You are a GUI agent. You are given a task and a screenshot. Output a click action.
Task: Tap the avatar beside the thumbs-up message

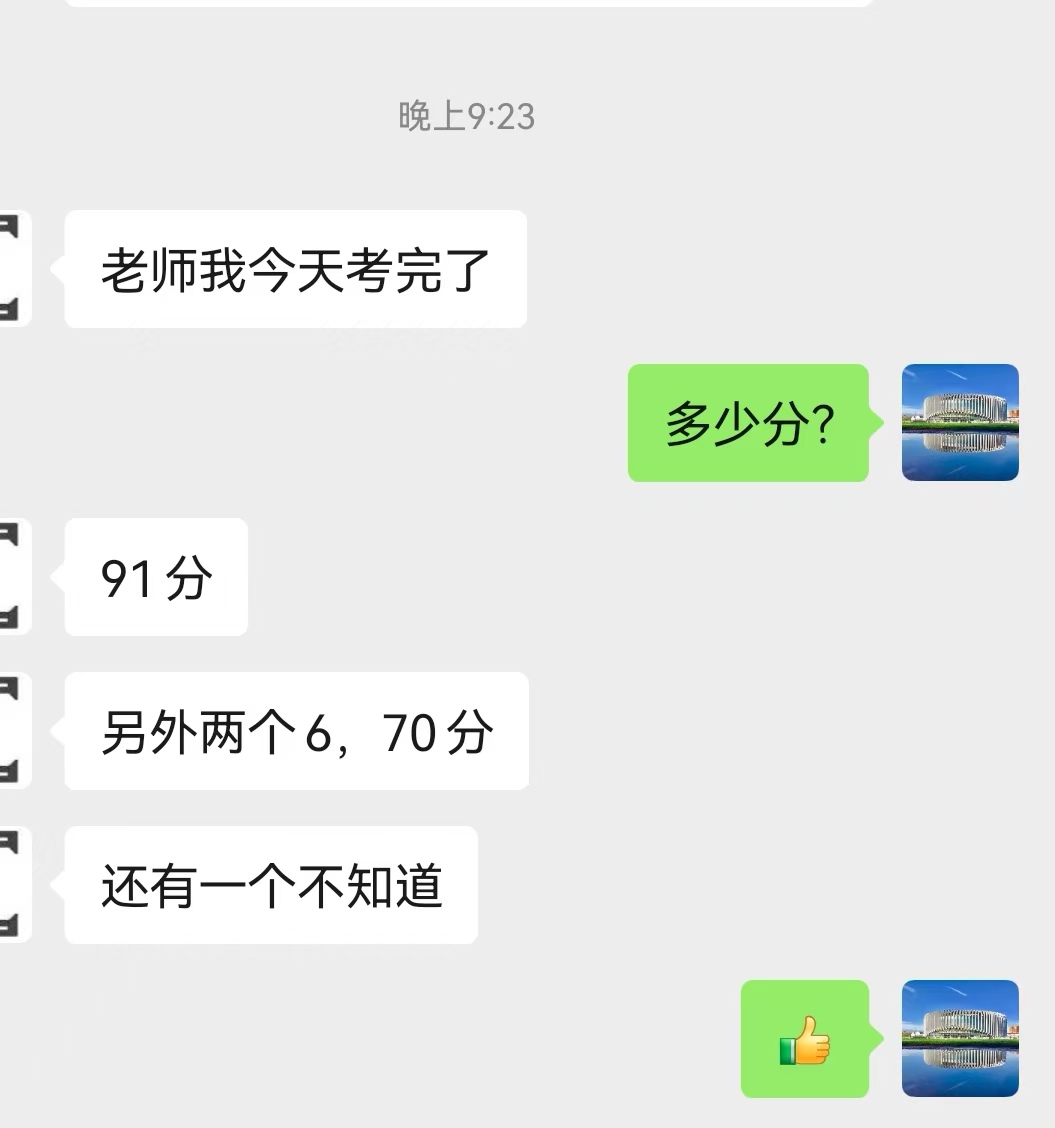tap(960, 1038)
